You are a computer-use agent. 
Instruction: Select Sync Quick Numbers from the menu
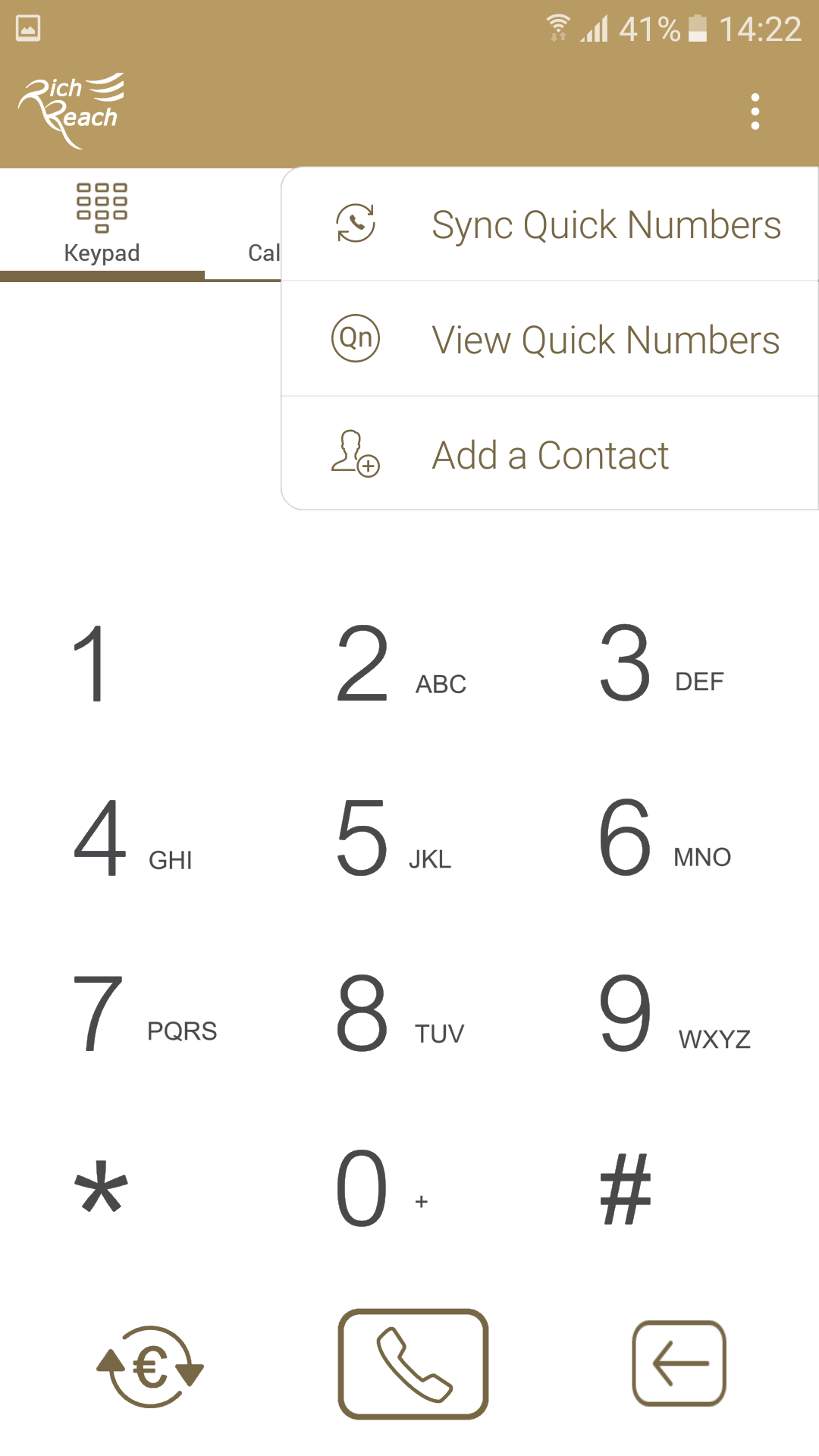(550, 224)
